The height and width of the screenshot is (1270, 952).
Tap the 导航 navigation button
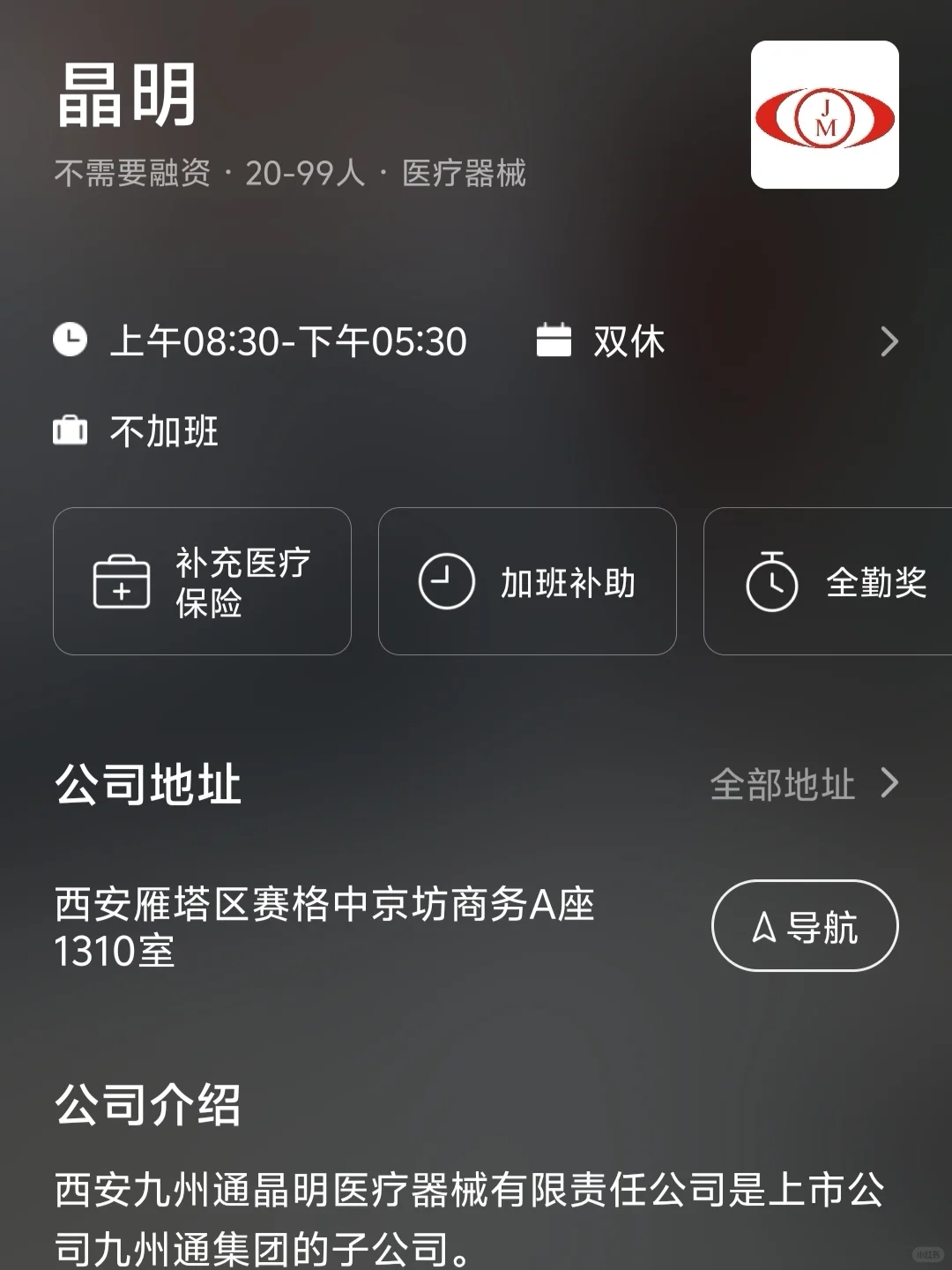[805, 926]
